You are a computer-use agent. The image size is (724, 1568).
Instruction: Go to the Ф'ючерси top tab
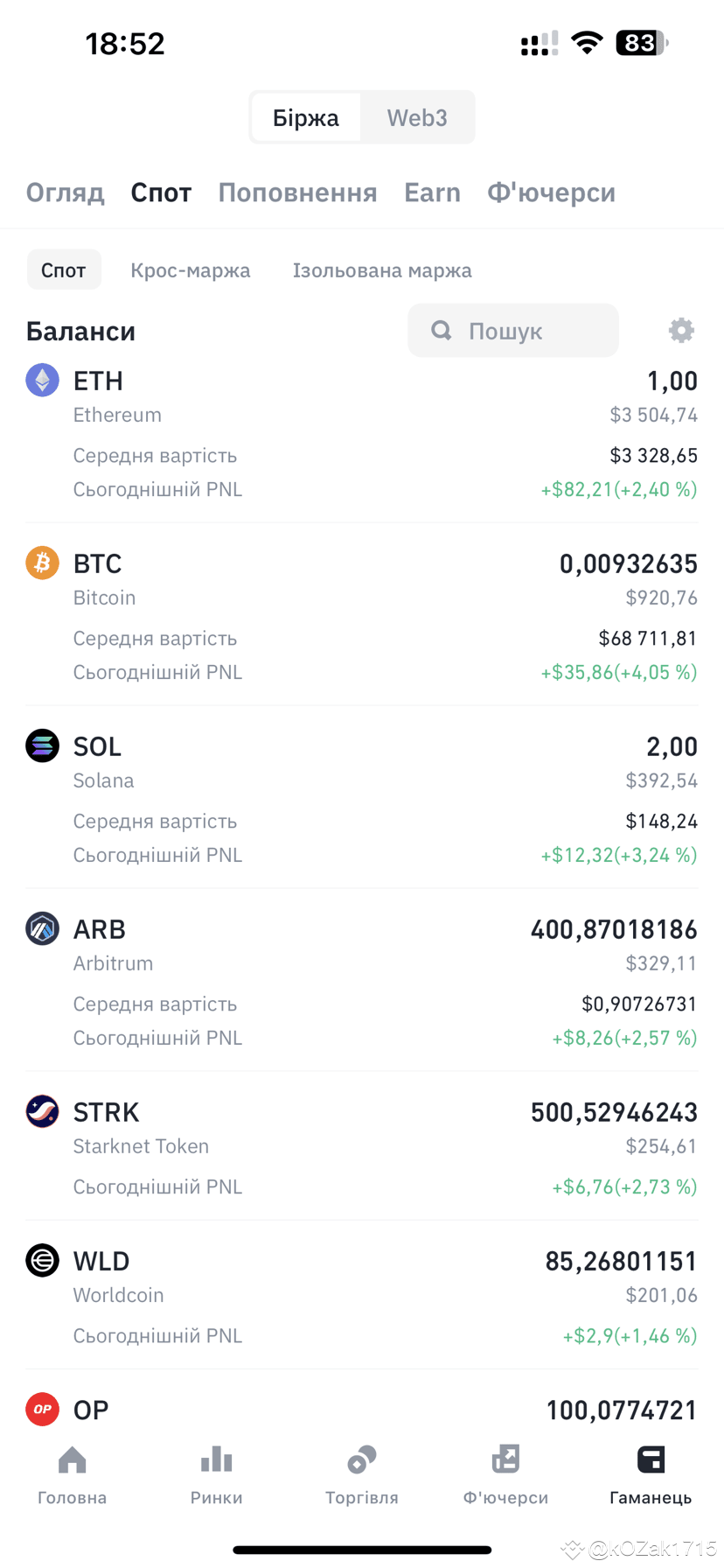[x=551, y=192]
